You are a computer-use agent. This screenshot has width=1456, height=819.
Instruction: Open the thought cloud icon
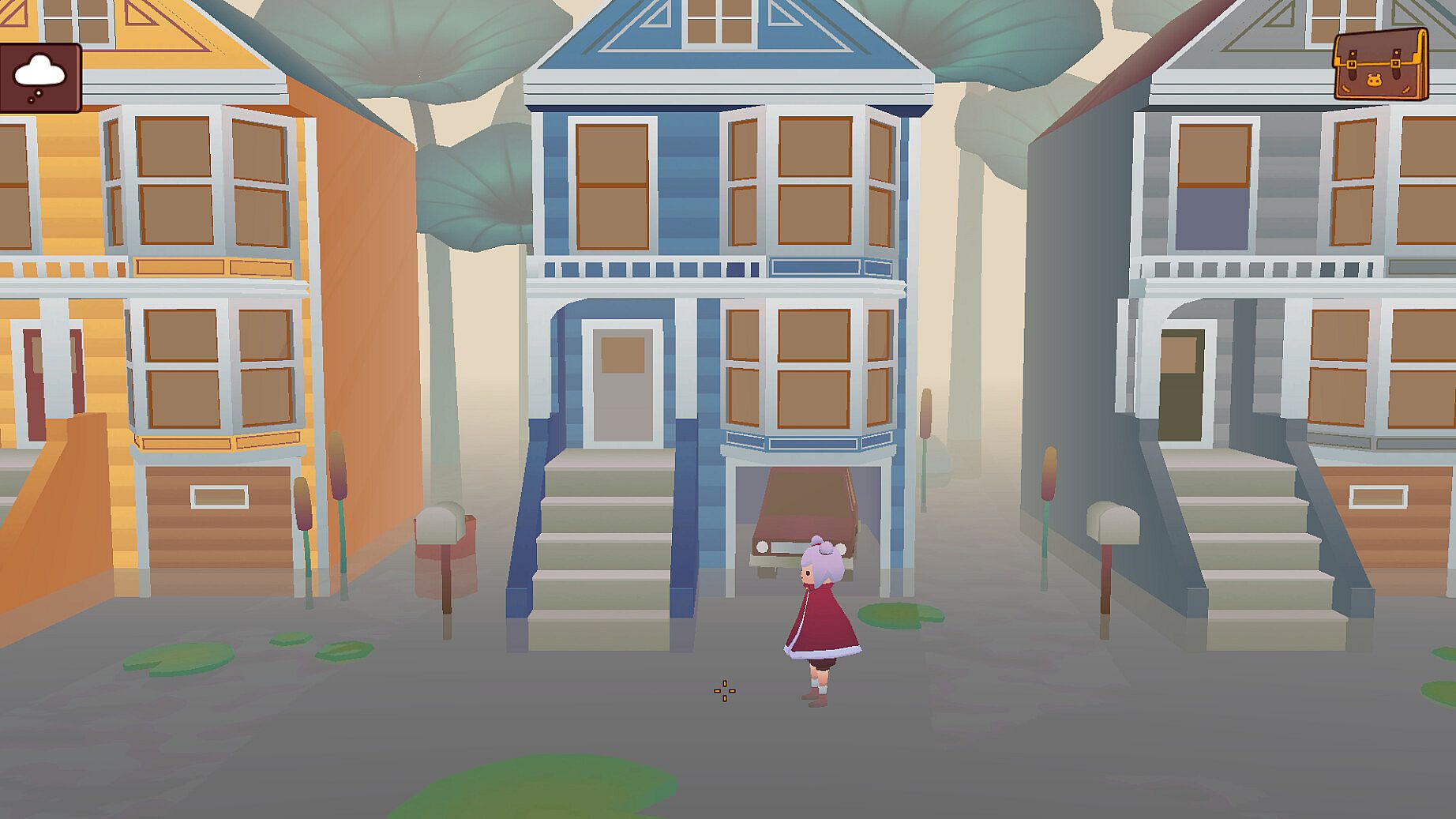pos(39,77)
